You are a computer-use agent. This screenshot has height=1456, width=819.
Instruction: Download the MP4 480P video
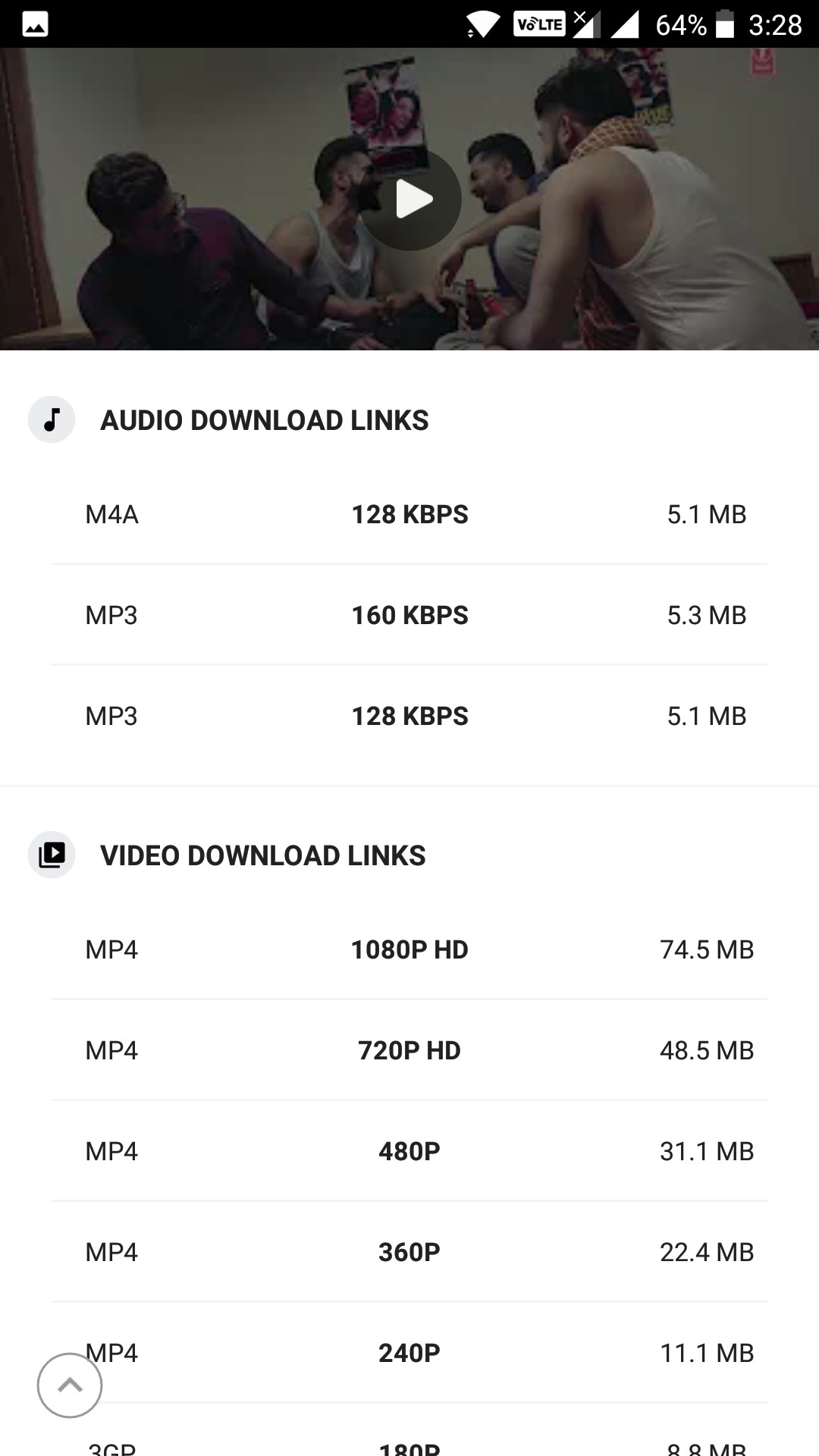coord(409,1151)
